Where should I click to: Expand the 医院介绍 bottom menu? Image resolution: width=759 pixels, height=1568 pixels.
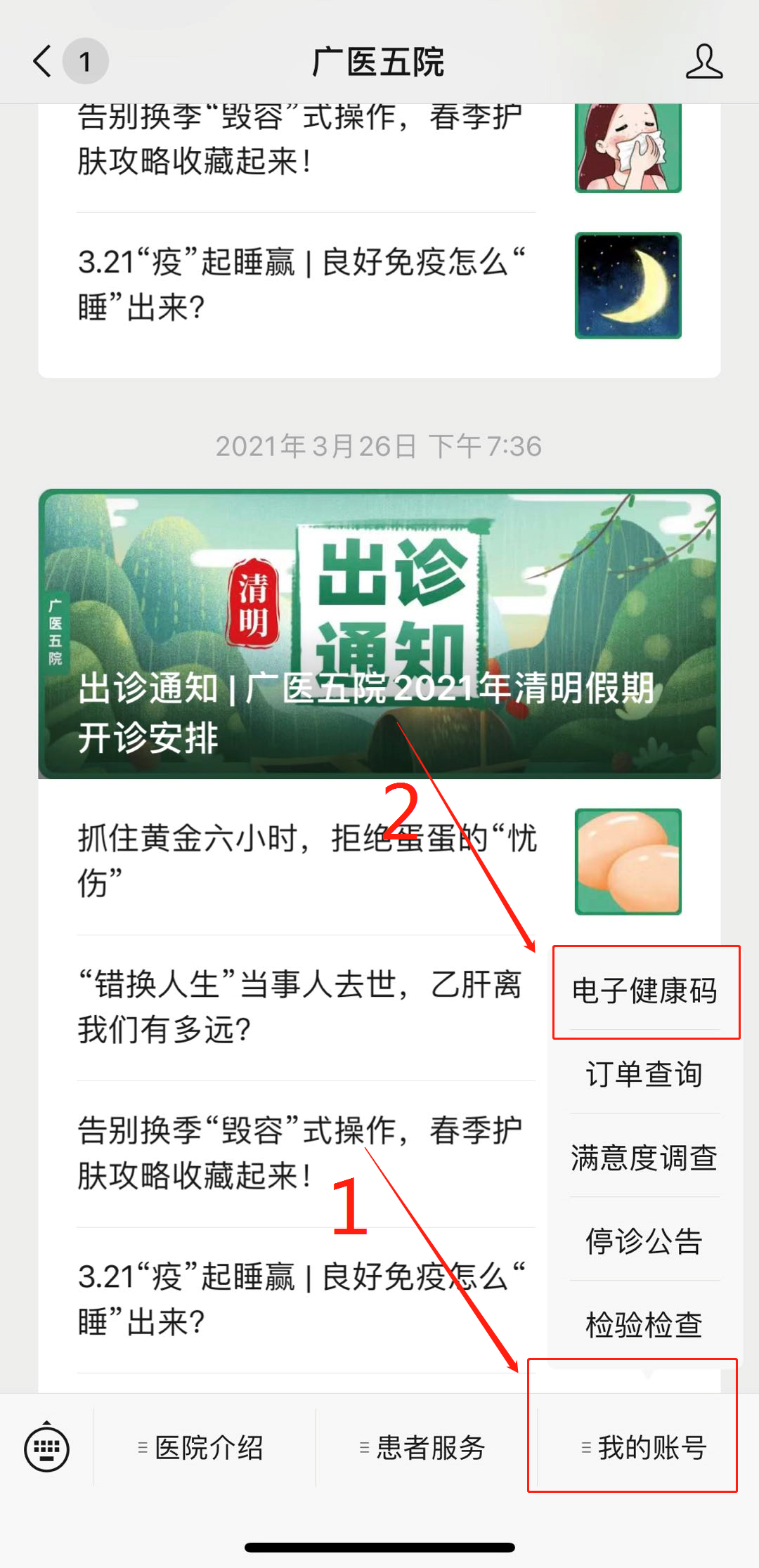(x=202, y=1448)
